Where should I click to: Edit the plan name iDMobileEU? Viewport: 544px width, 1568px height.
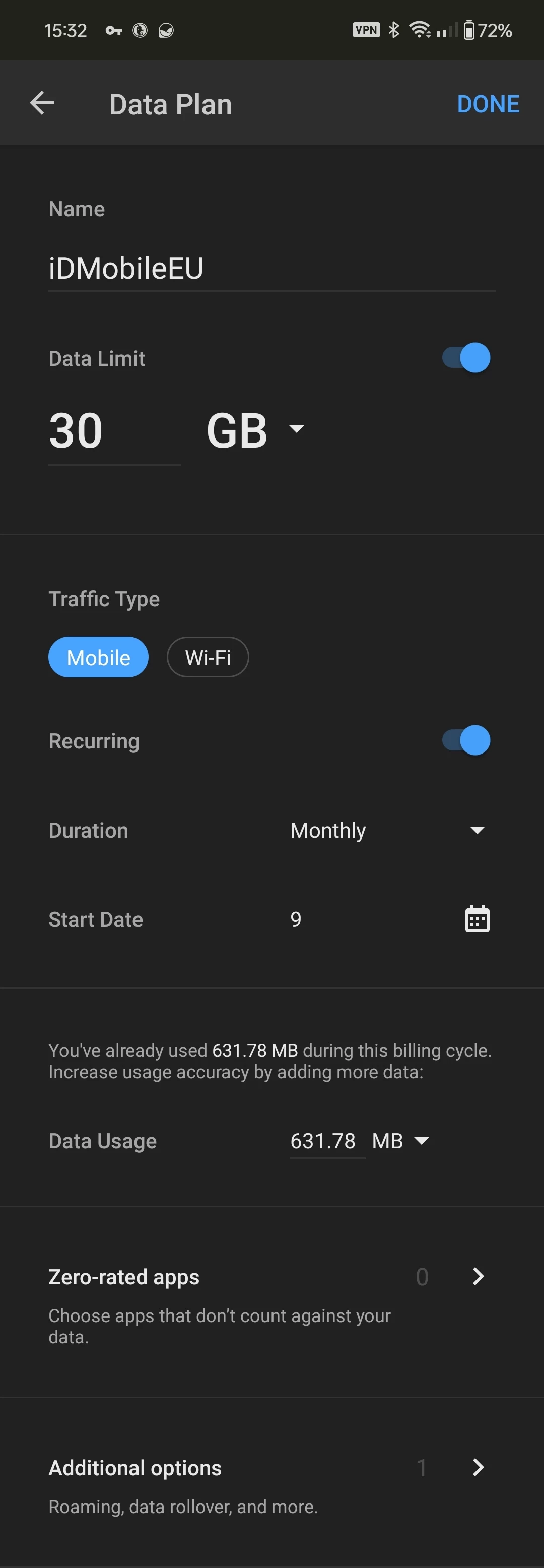(271, 269)
